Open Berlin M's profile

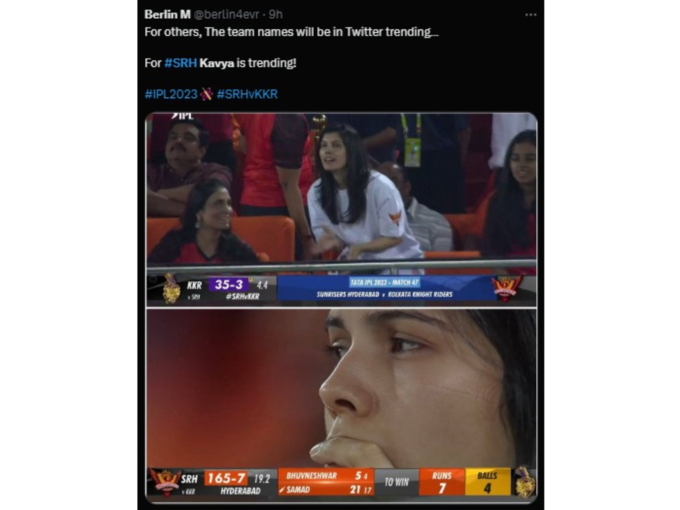[x=167, y=14]
